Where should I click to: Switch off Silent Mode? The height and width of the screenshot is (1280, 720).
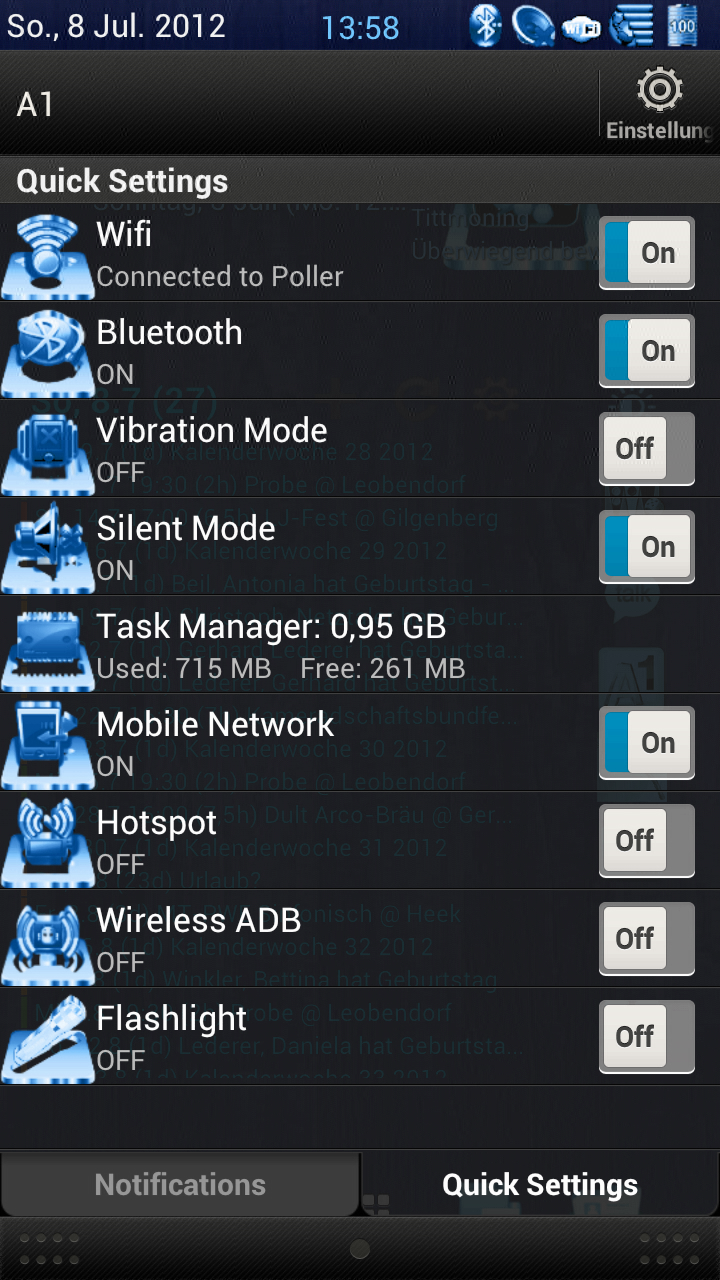coord(647,547)
